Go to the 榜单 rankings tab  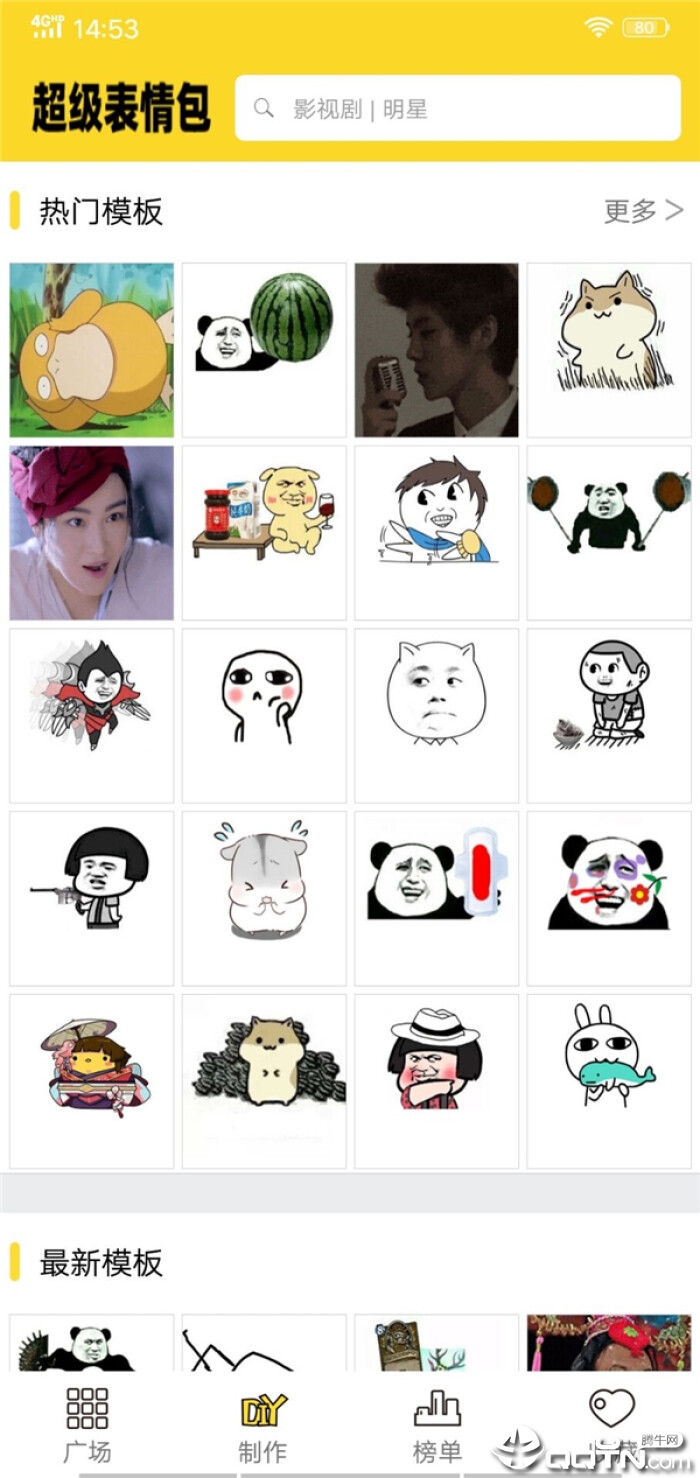[437, 1424]
